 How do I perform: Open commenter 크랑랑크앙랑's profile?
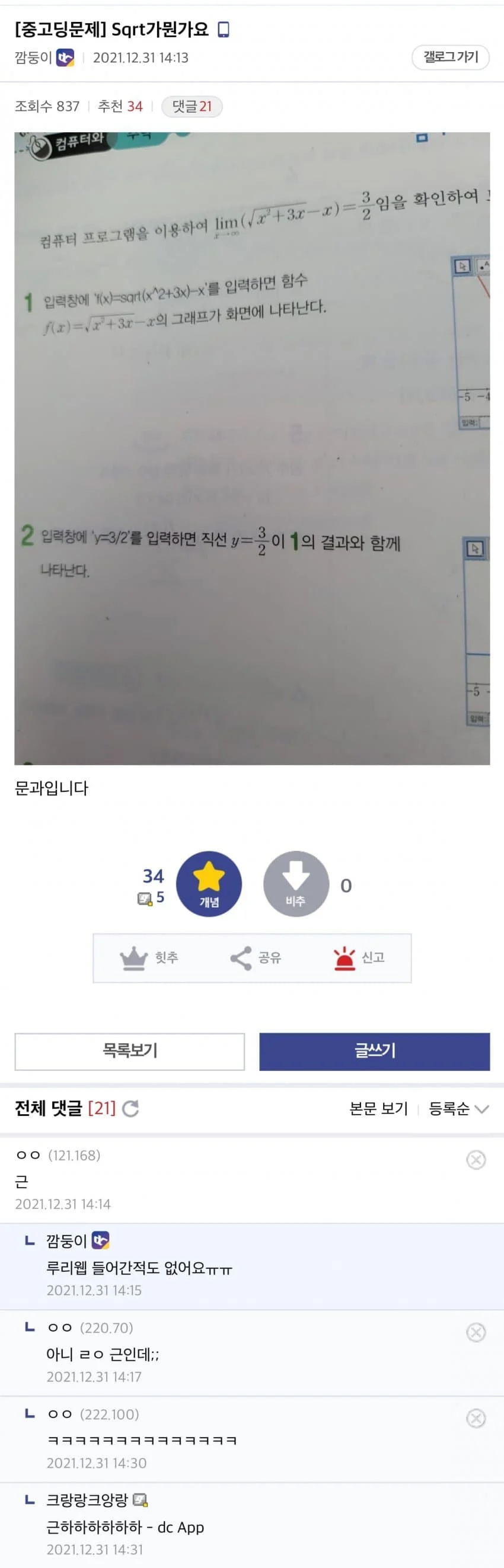(87, 1500)
